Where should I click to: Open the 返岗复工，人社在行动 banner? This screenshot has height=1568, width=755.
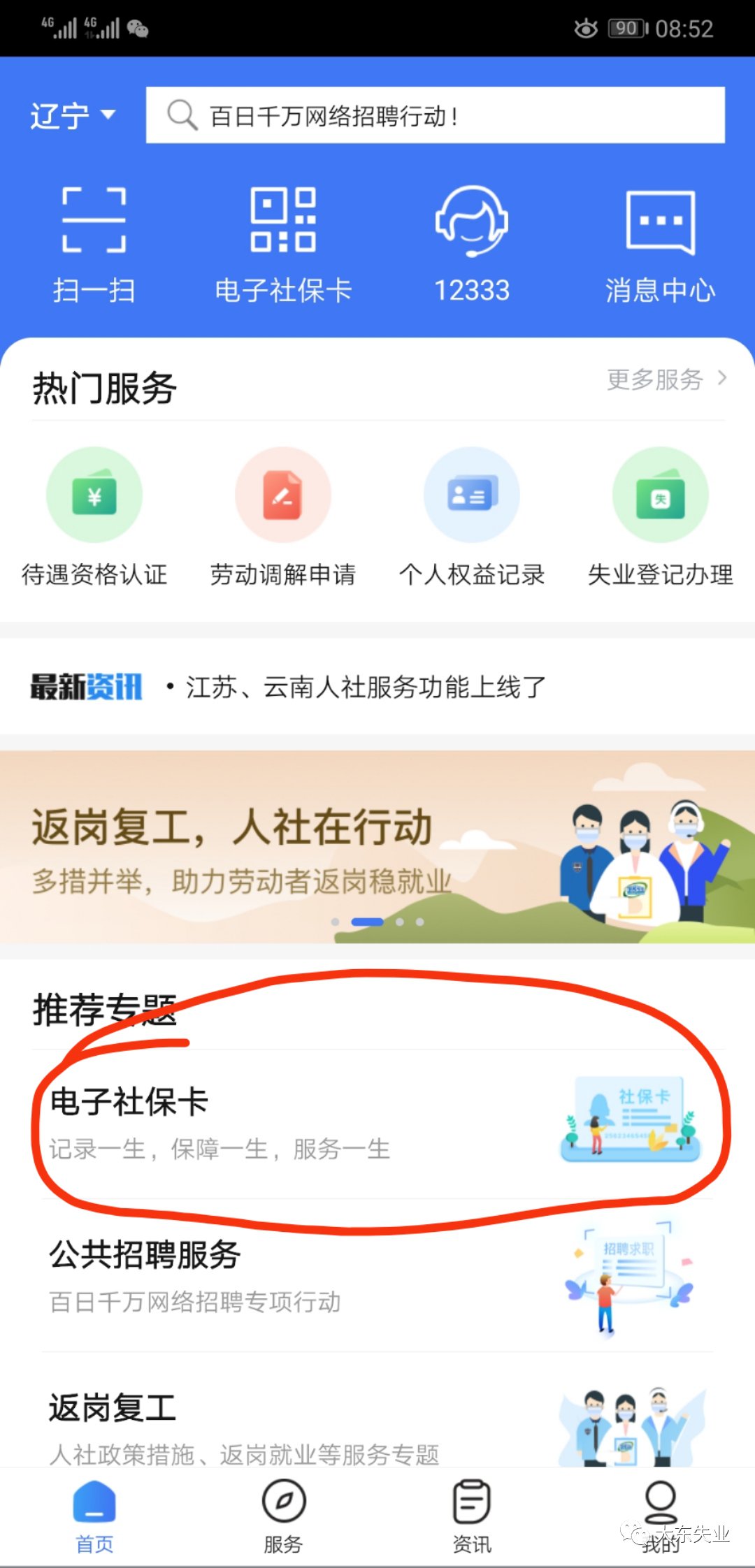pos(377,847)
